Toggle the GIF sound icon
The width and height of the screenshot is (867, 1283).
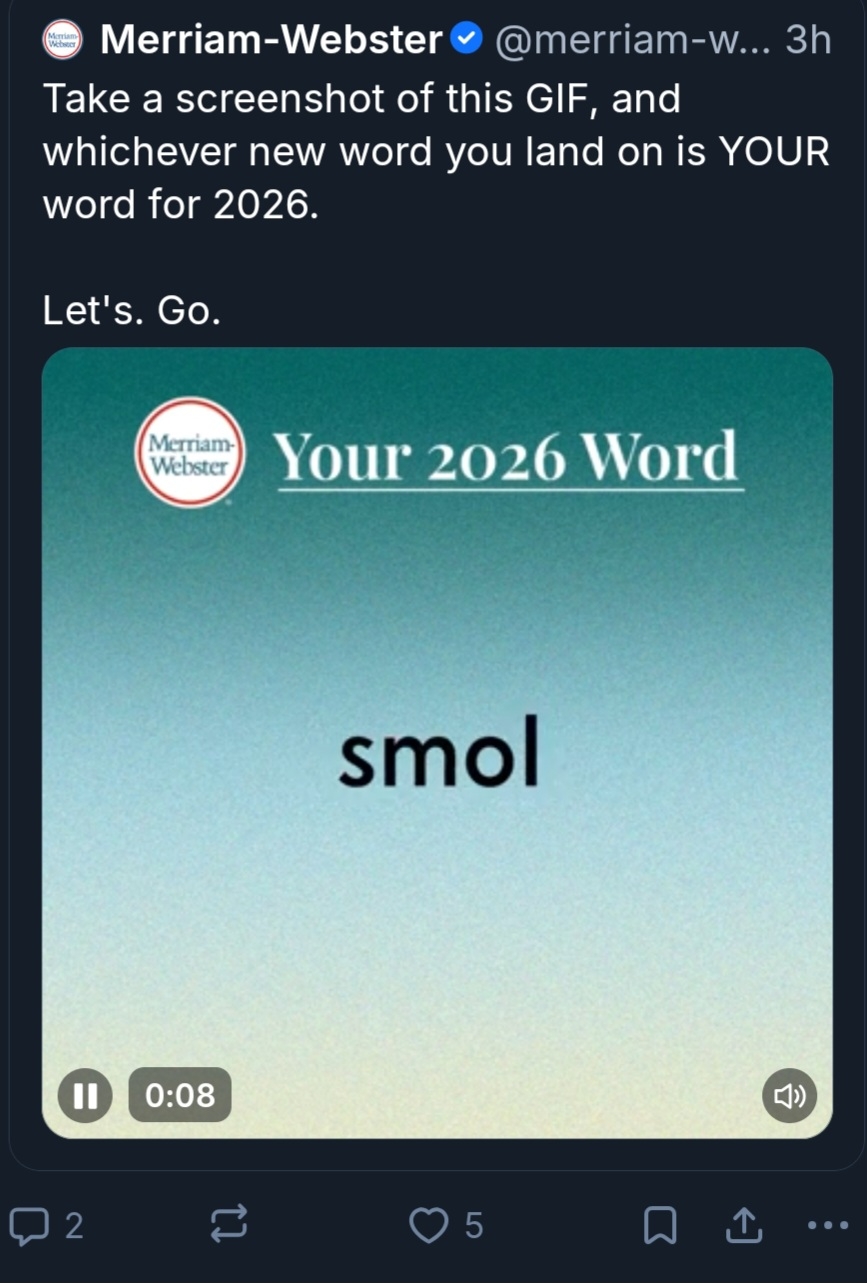pos(789,1095)
